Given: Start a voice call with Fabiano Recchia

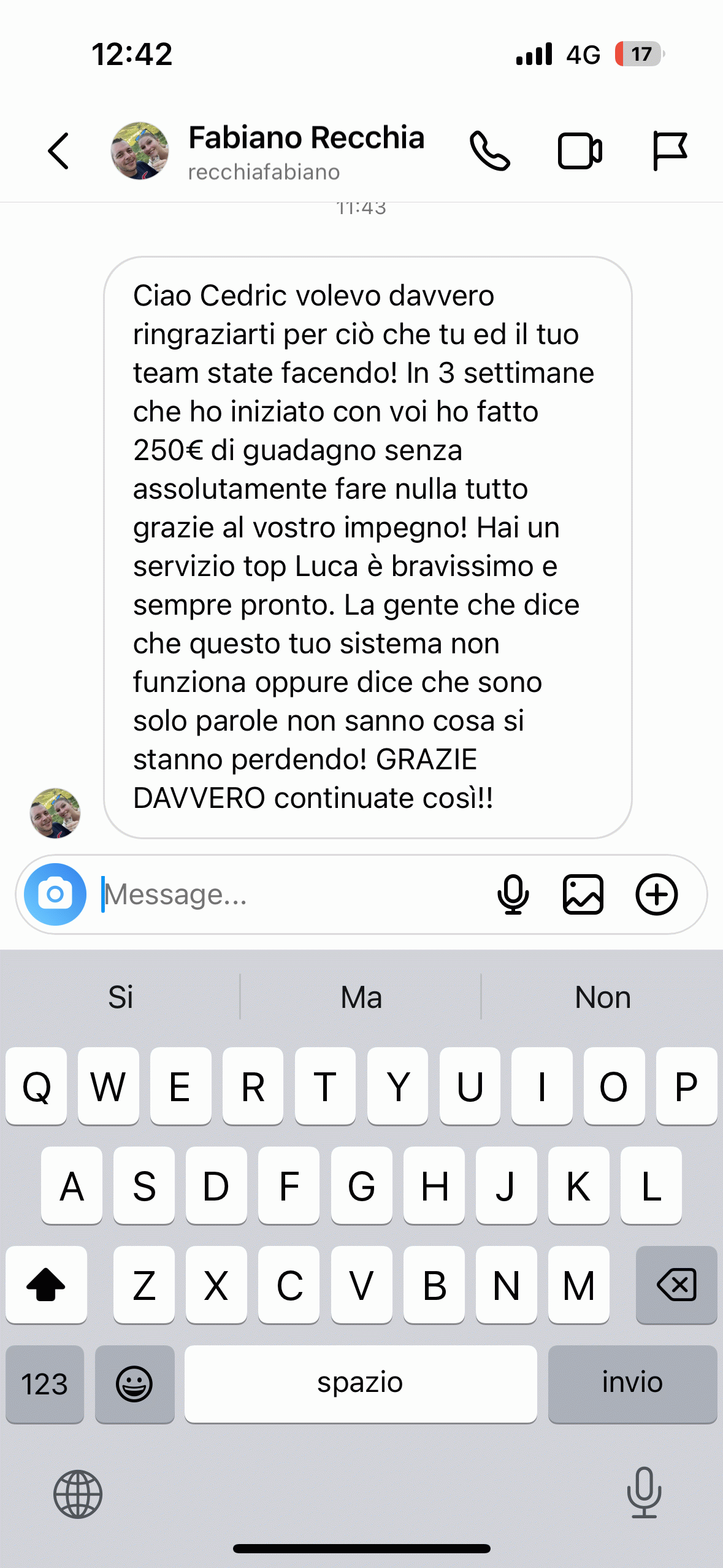Looking at the screenshot, I should [x=489, y=151].
